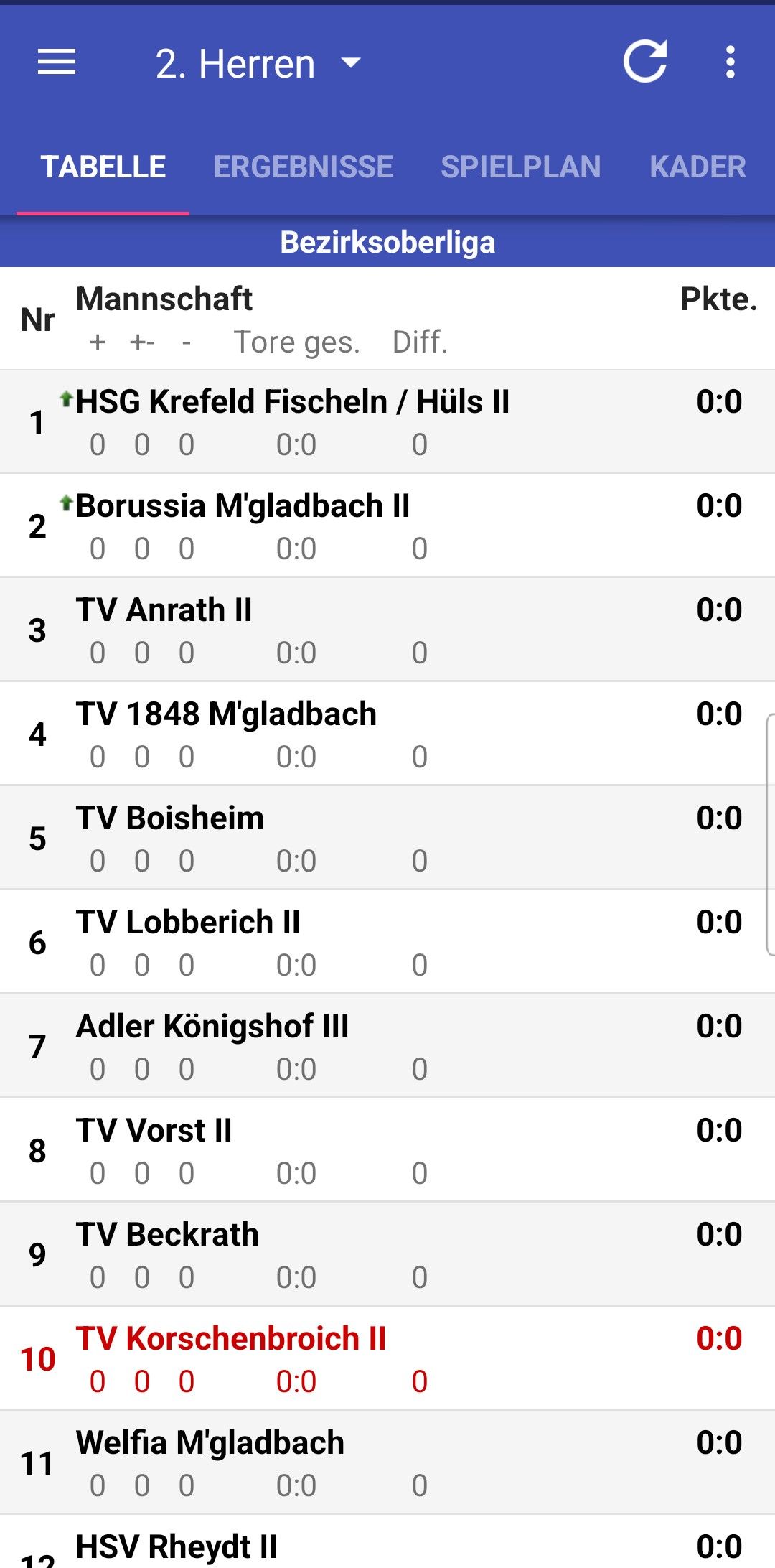Screen dimensions: 775x1568
Task: Switch to the Ergebnisse tab
Action: coord(303,167)
